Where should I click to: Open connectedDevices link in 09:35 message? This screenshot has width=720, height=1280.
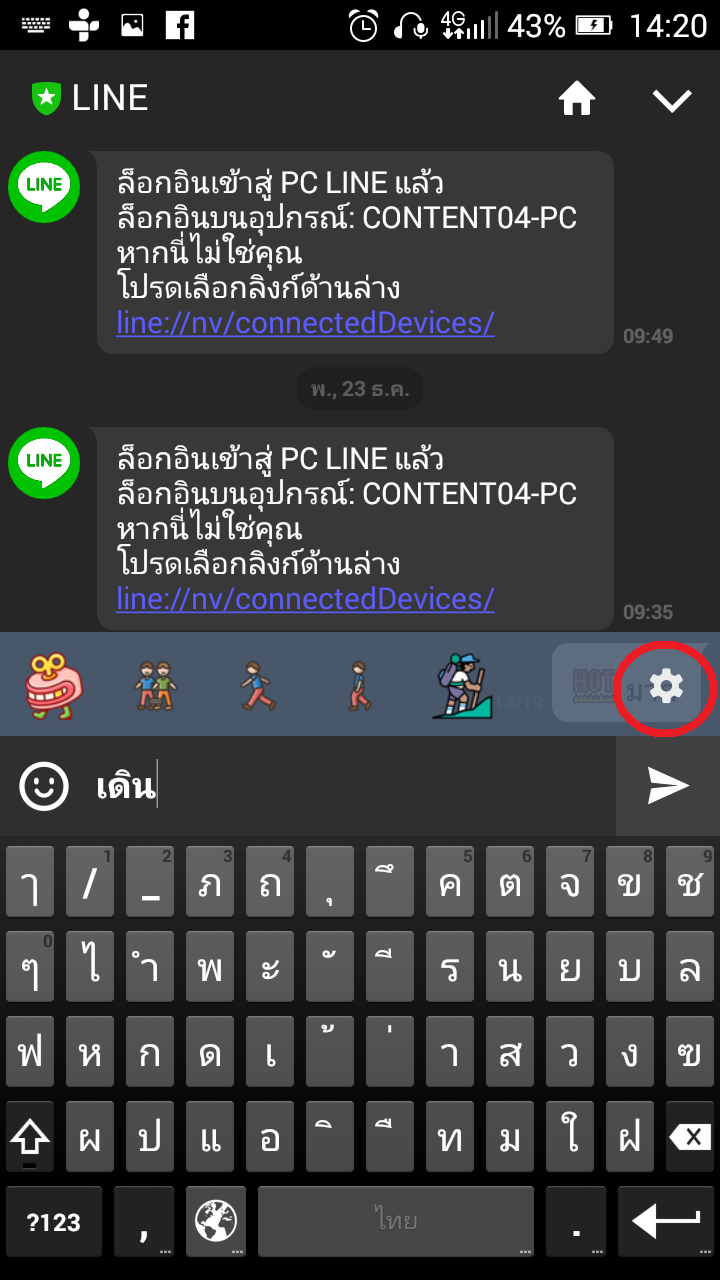(x=305, y=599)
